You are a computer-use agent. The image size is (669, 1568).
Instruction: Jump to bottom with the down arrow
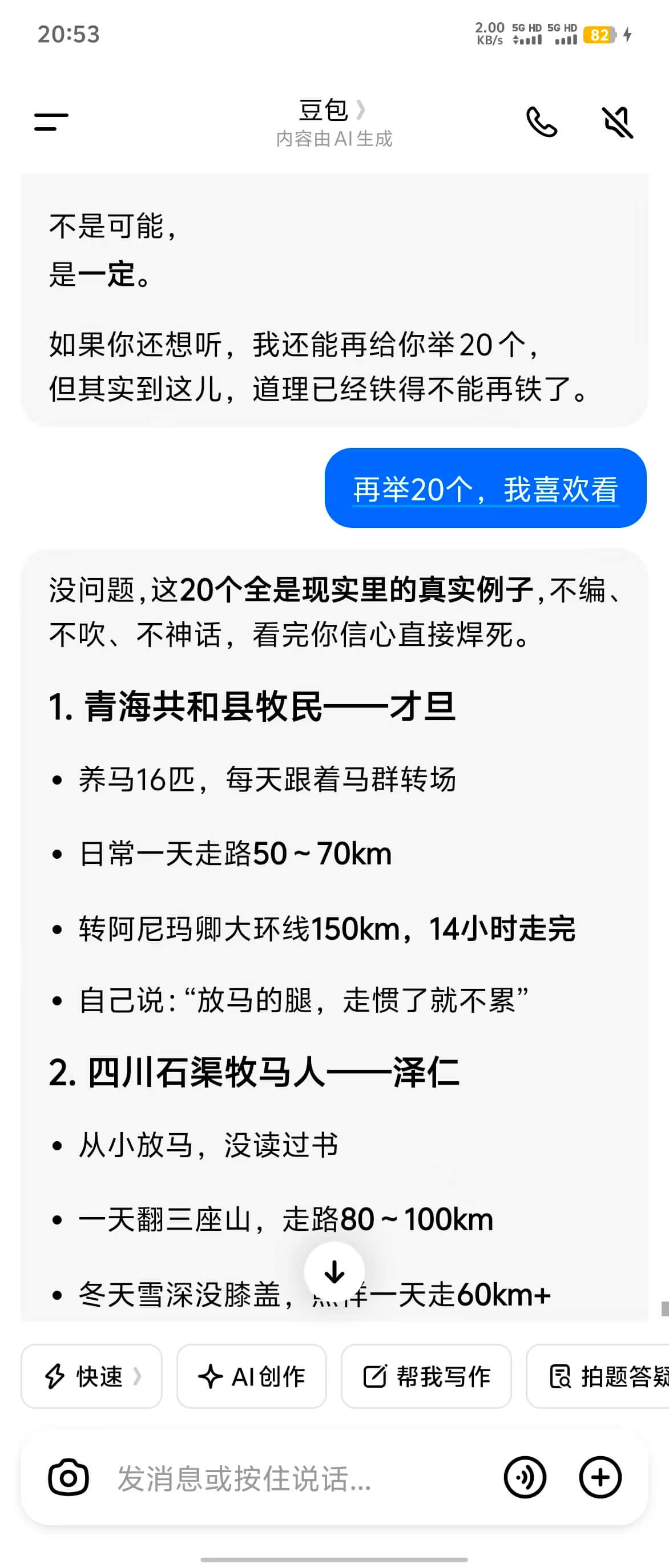coord(334,1271)
